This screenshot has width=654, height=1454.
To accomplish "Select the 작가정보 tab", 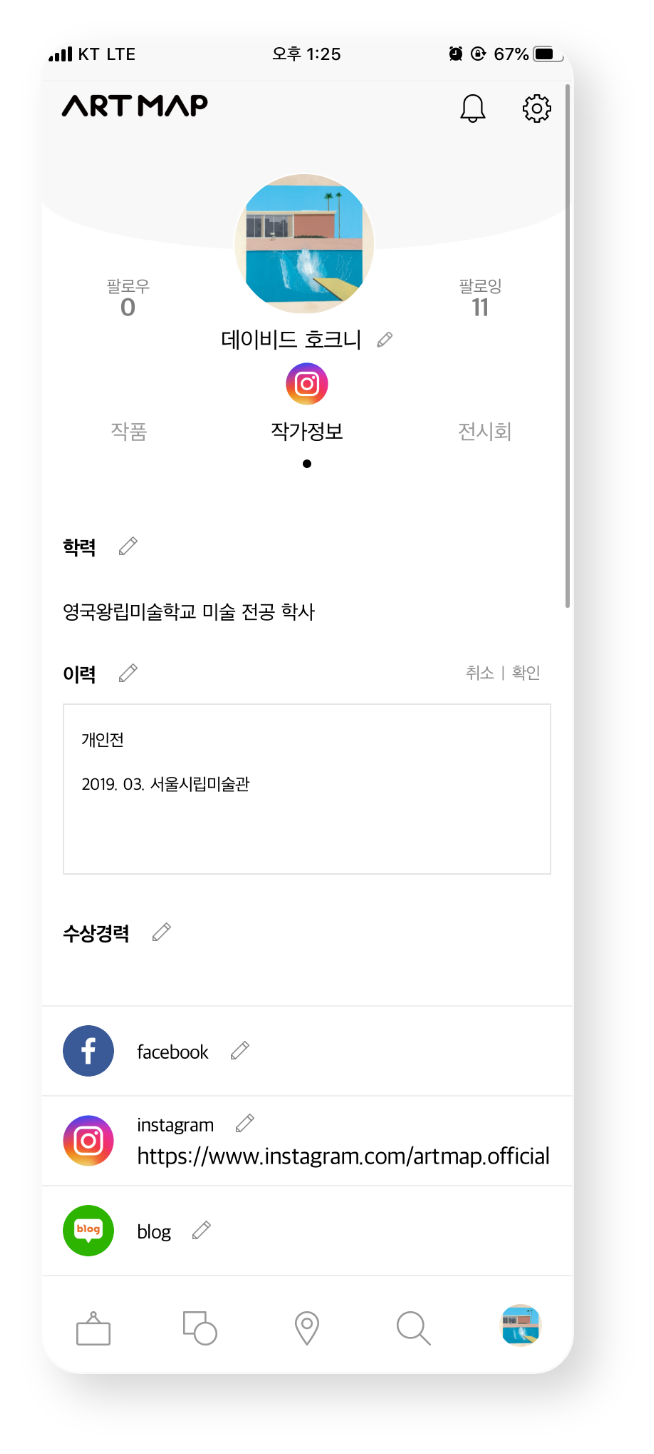I will click(x=307, y=432).
